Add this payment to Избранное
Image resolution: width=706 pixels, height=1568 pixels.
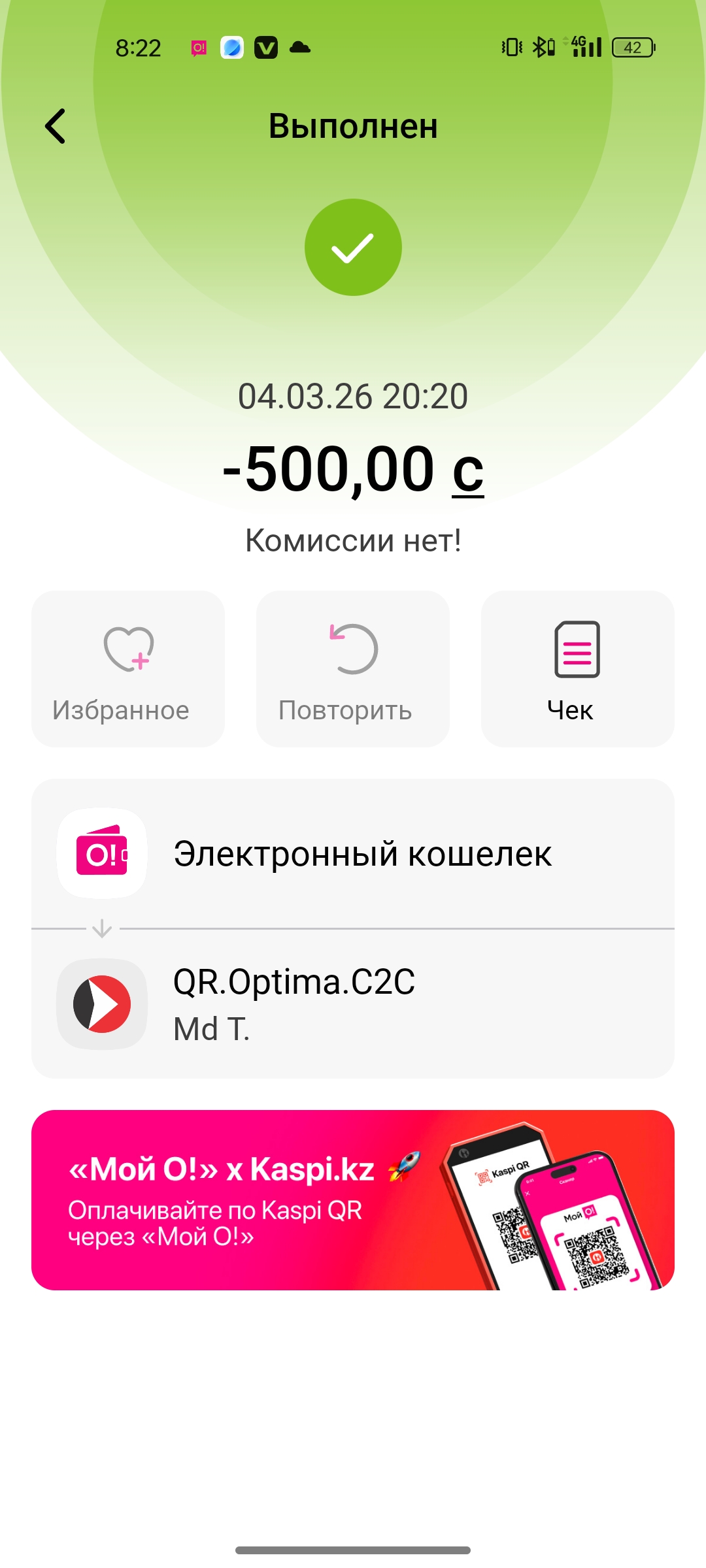pyautogui.click(x=128, y=668)
